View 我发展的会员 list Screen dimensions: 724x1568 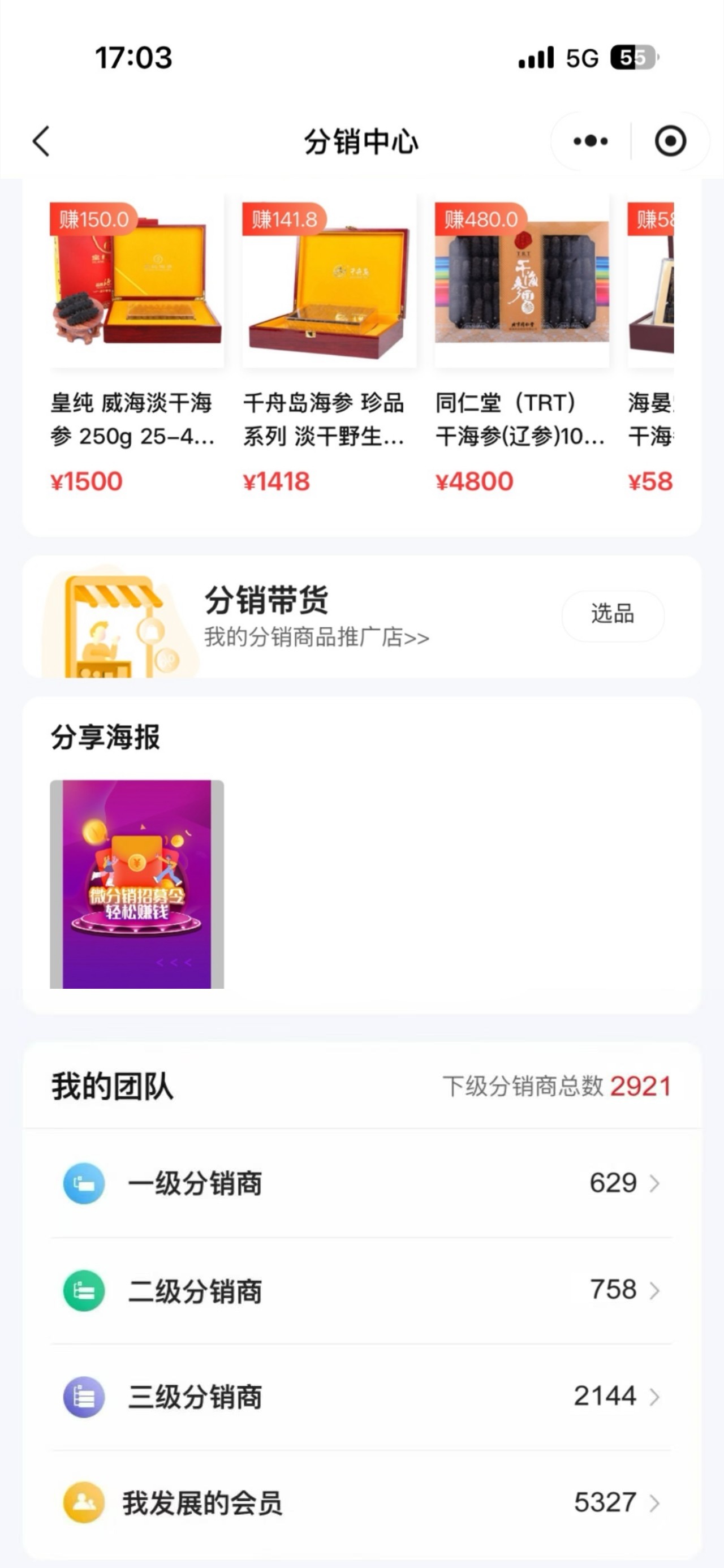pyautogui.click(x=361, y=1503)
